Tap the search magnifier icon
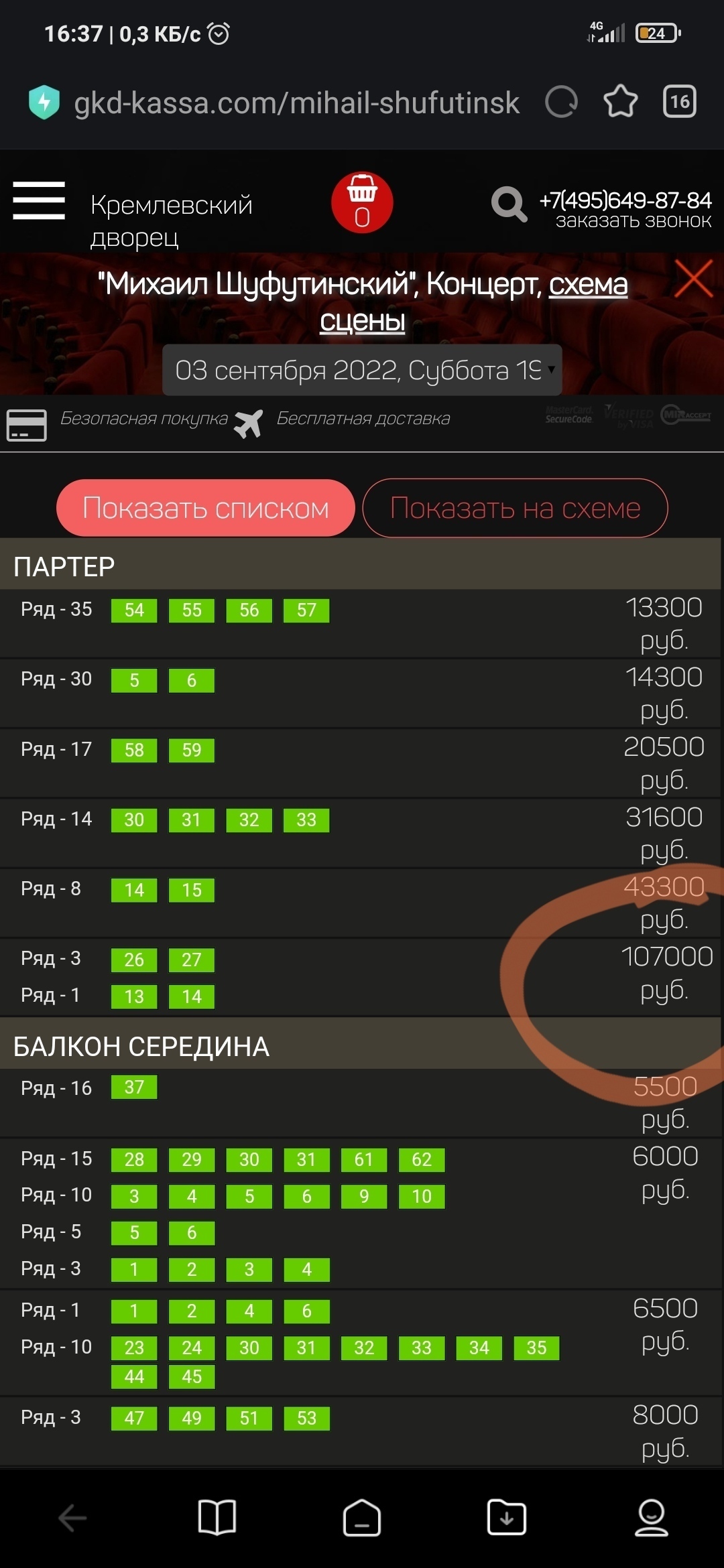724x1568 pixels. 509,204
